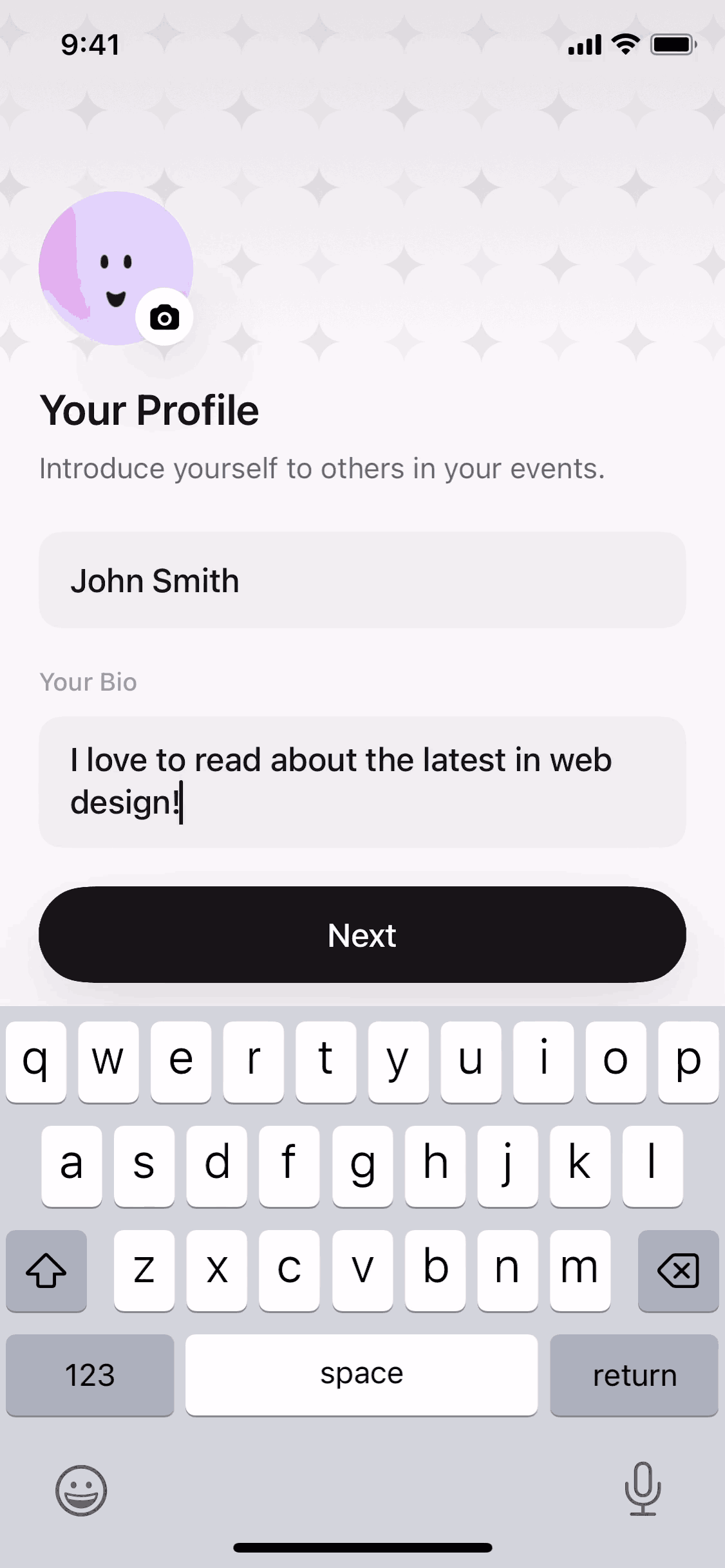Continue with the Next button

coord(362,935)
